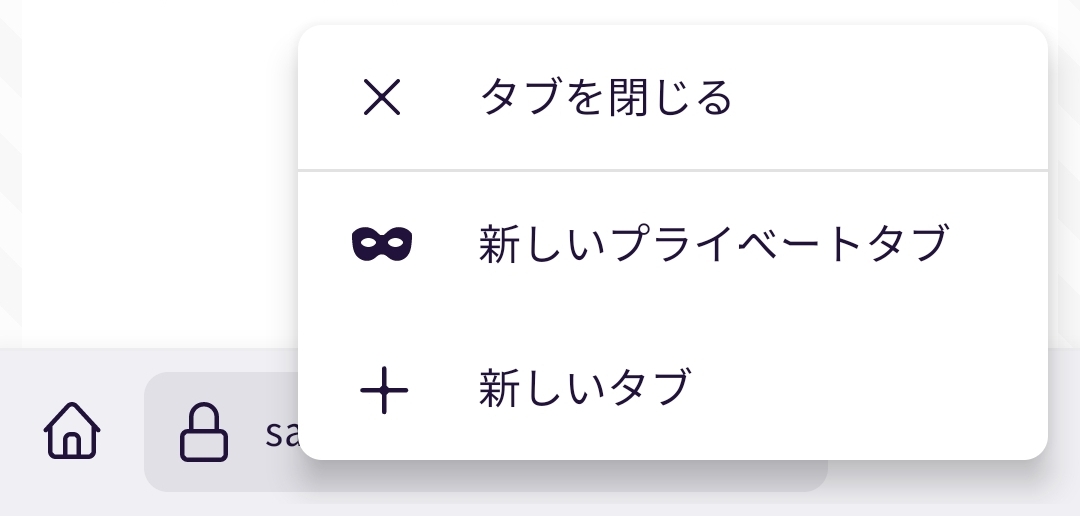Open 新しいプライベートタブ
The width and height of the screenshot is (1080, 516).
click(712, 245)
